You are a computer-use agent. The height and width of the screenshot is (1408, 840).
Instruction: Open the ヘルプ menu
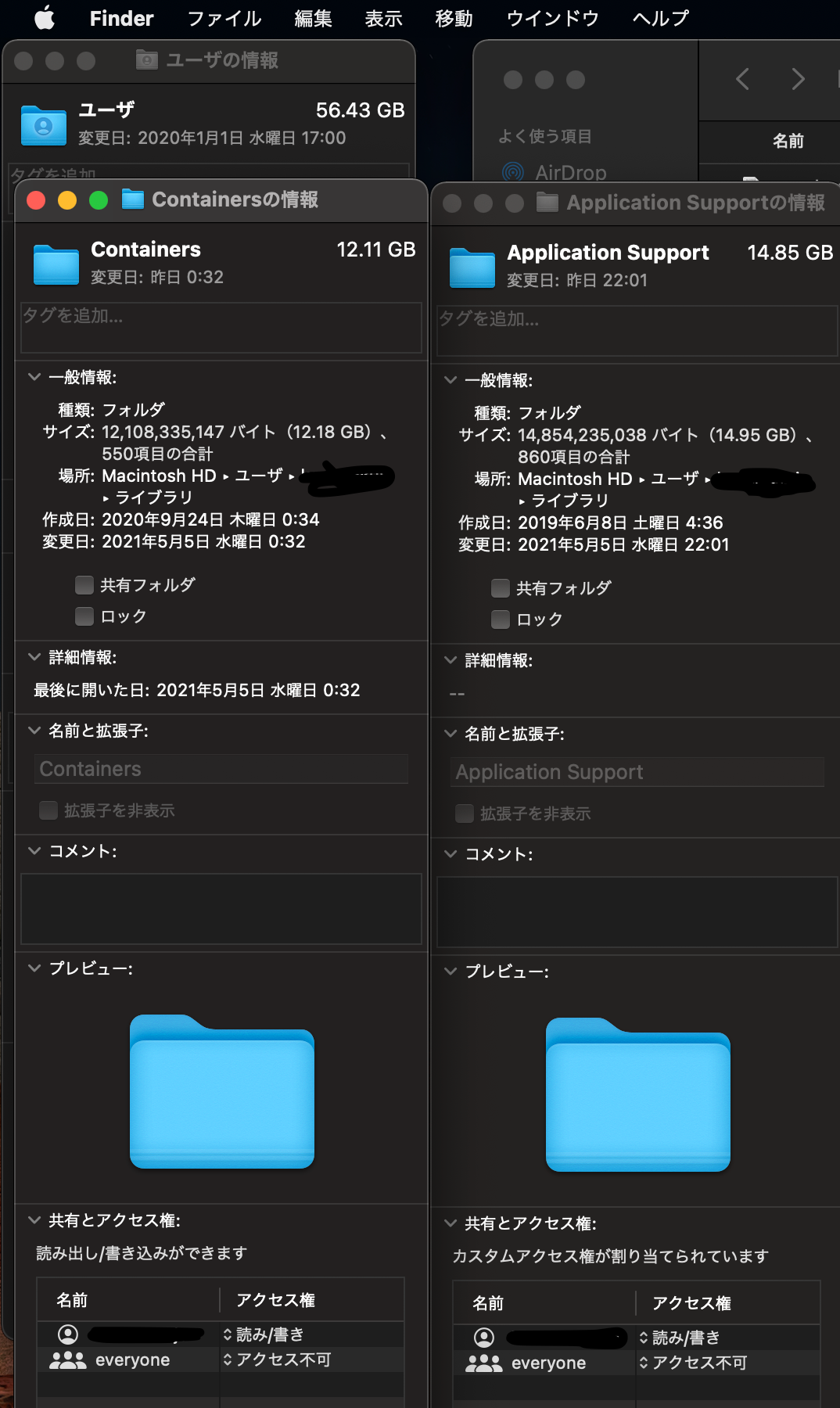(x=660, y=18)
